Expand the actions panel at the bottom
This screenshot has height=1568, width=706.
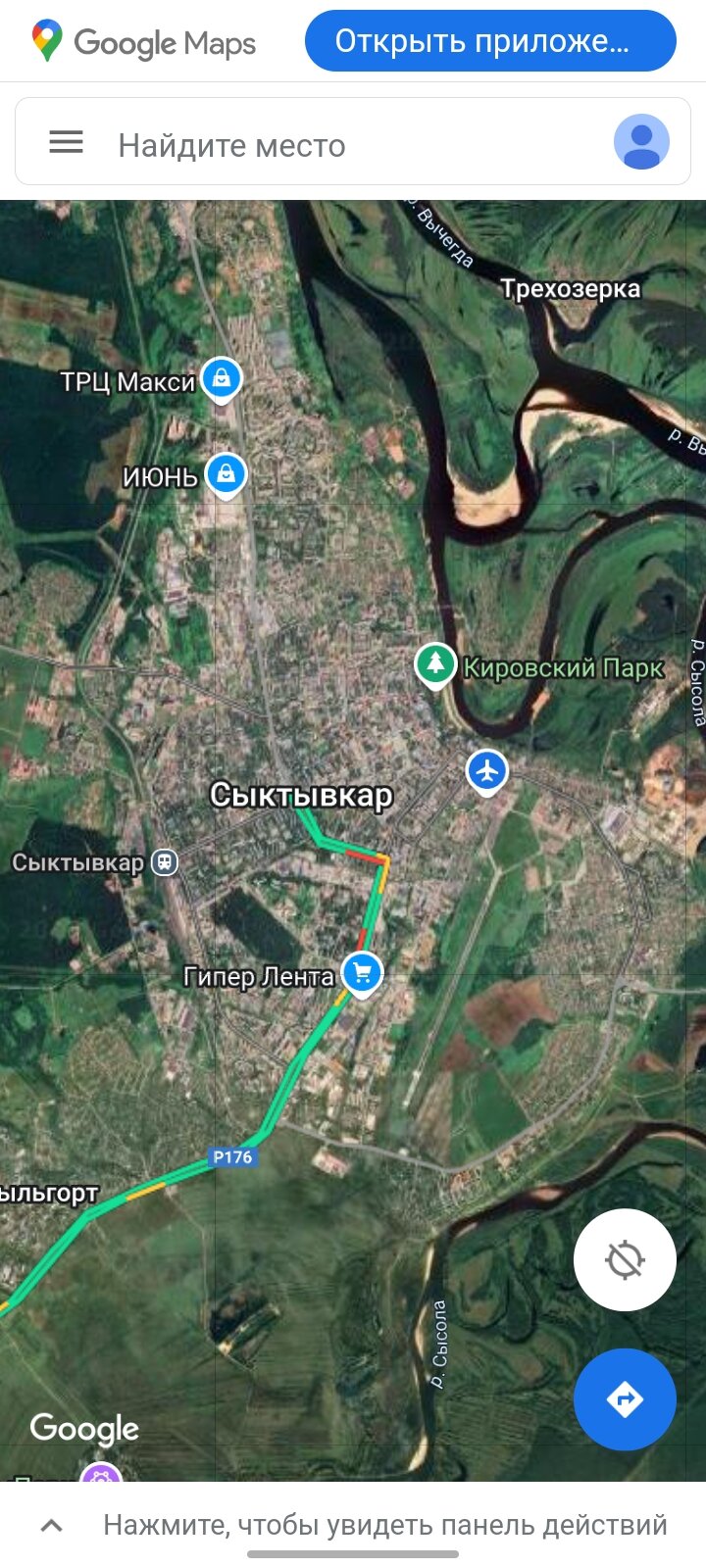pyautogui.click(x=353, y=1525)
